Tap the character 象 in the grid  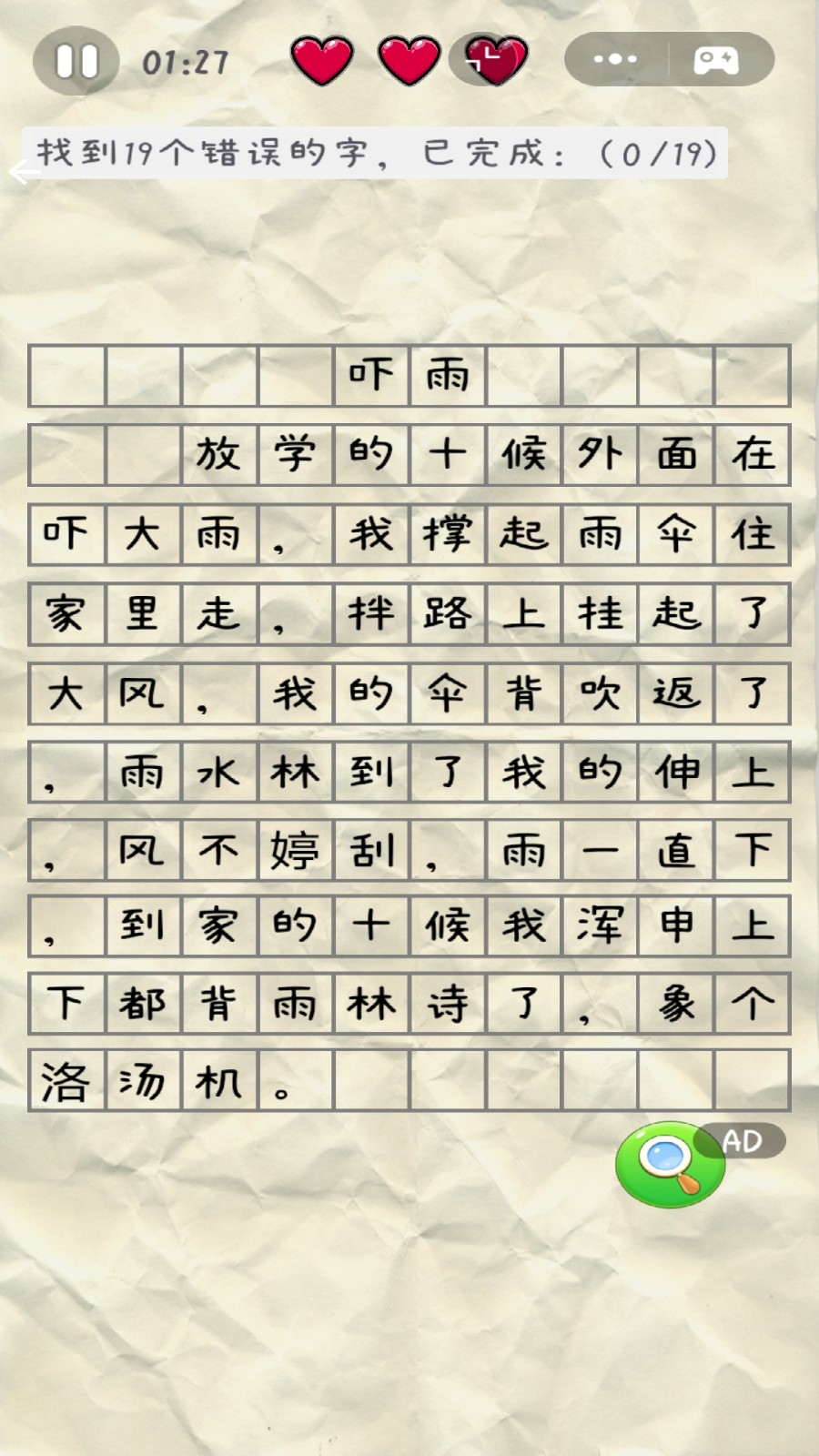(x=676, y=1004)
